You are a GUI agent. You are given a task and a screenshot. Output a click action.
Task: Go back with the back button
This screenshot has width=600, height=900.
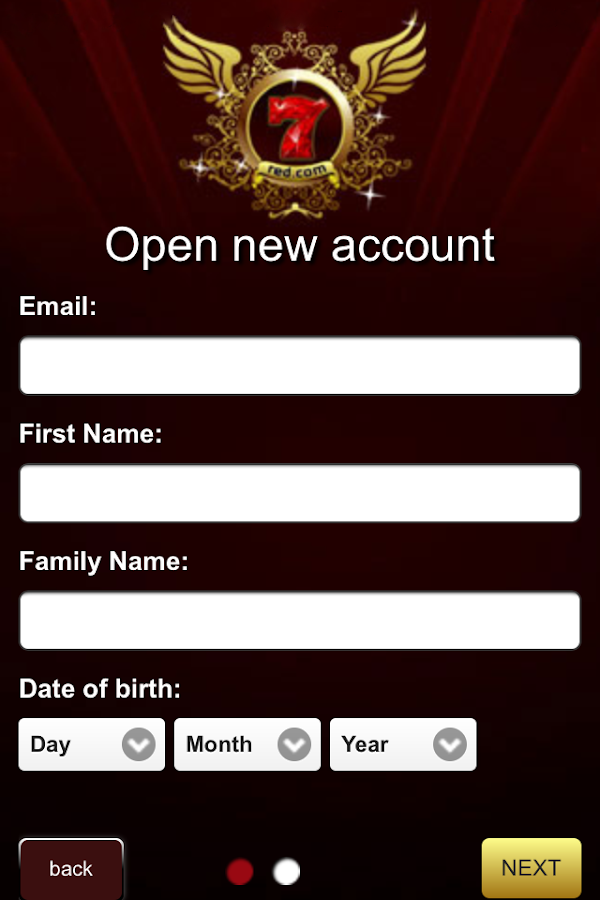[x=71, y=868]
